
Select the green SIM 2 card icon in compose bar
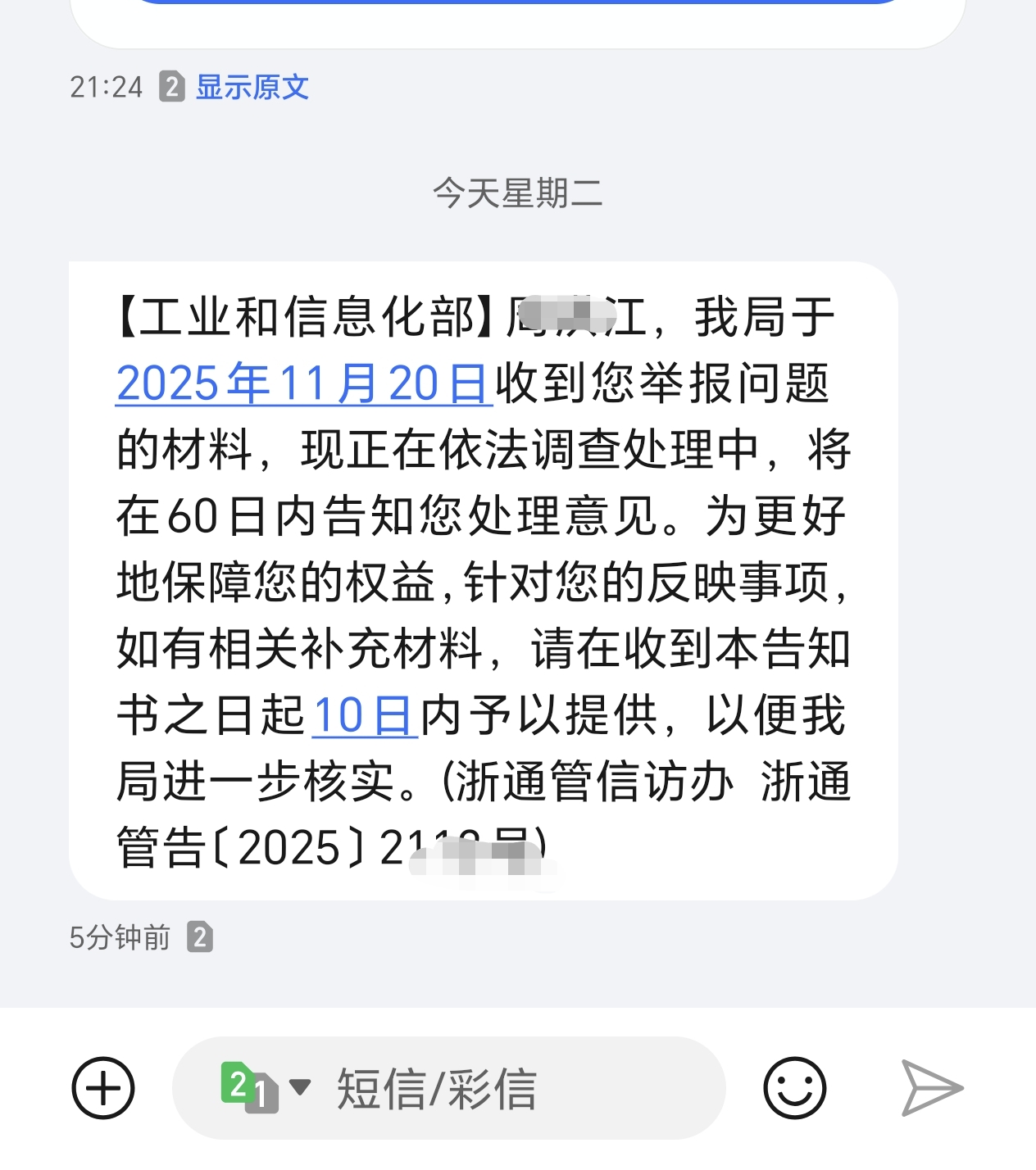[236, 1082]
